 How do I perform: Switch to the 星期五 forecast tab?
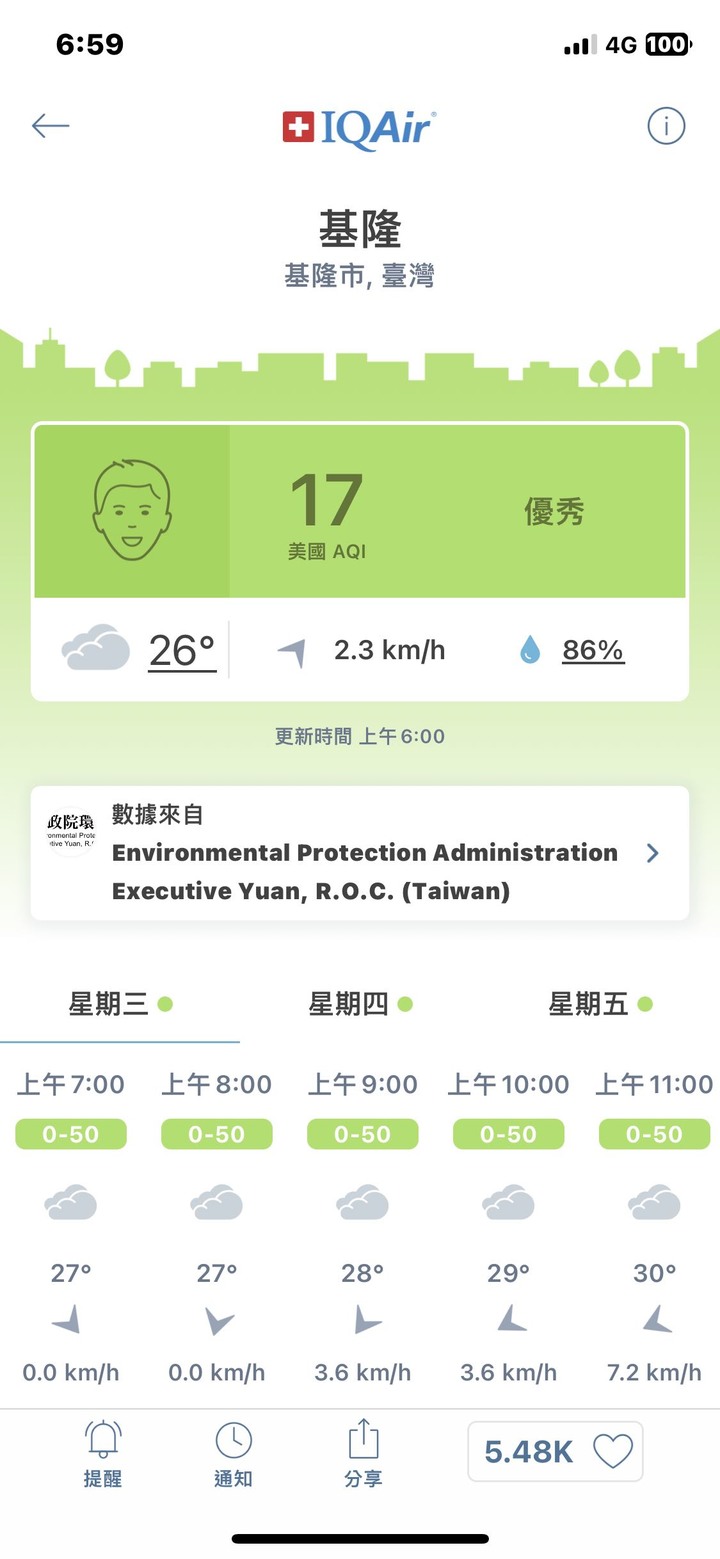tap(600, 1004)
